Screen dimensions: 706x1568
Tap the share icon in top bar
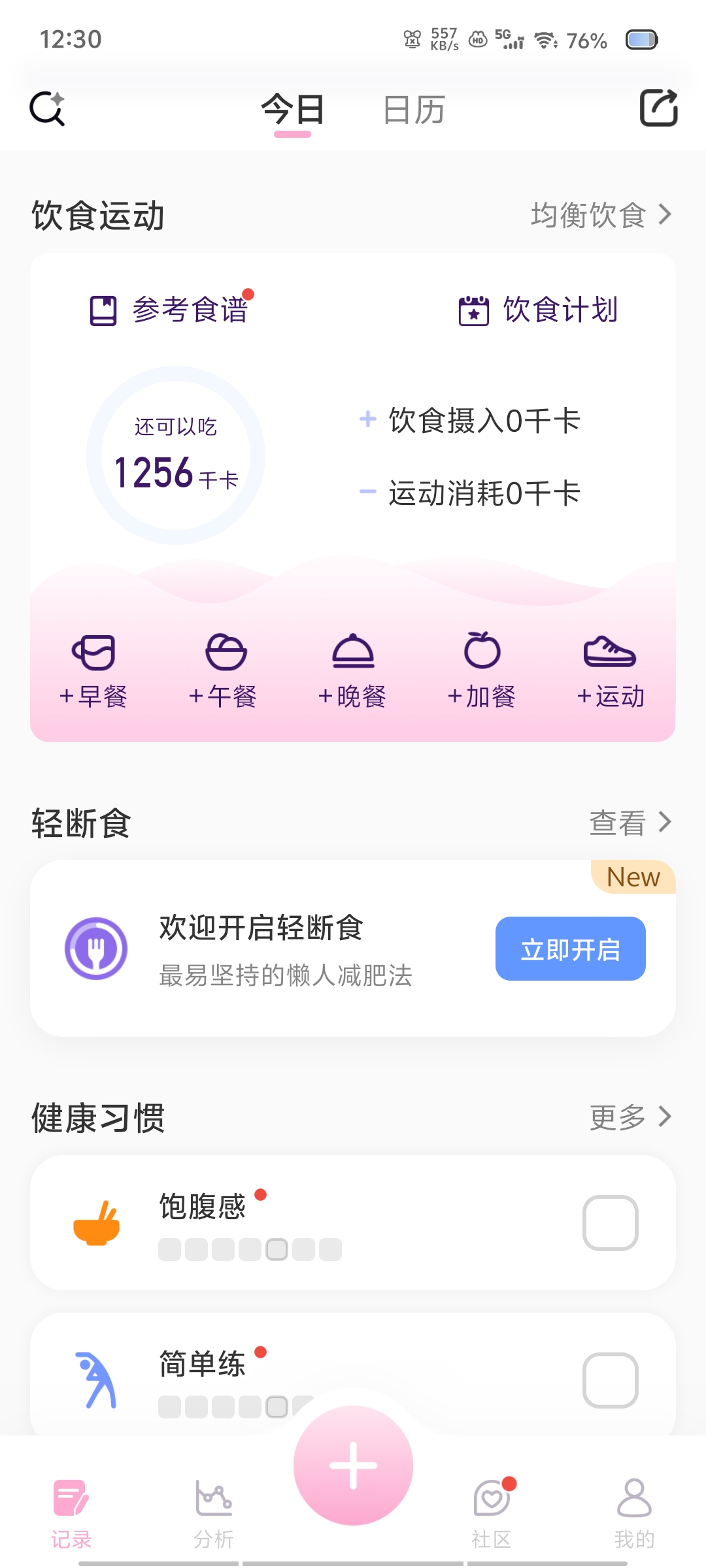pyautogui.click(x=658, y=108)
